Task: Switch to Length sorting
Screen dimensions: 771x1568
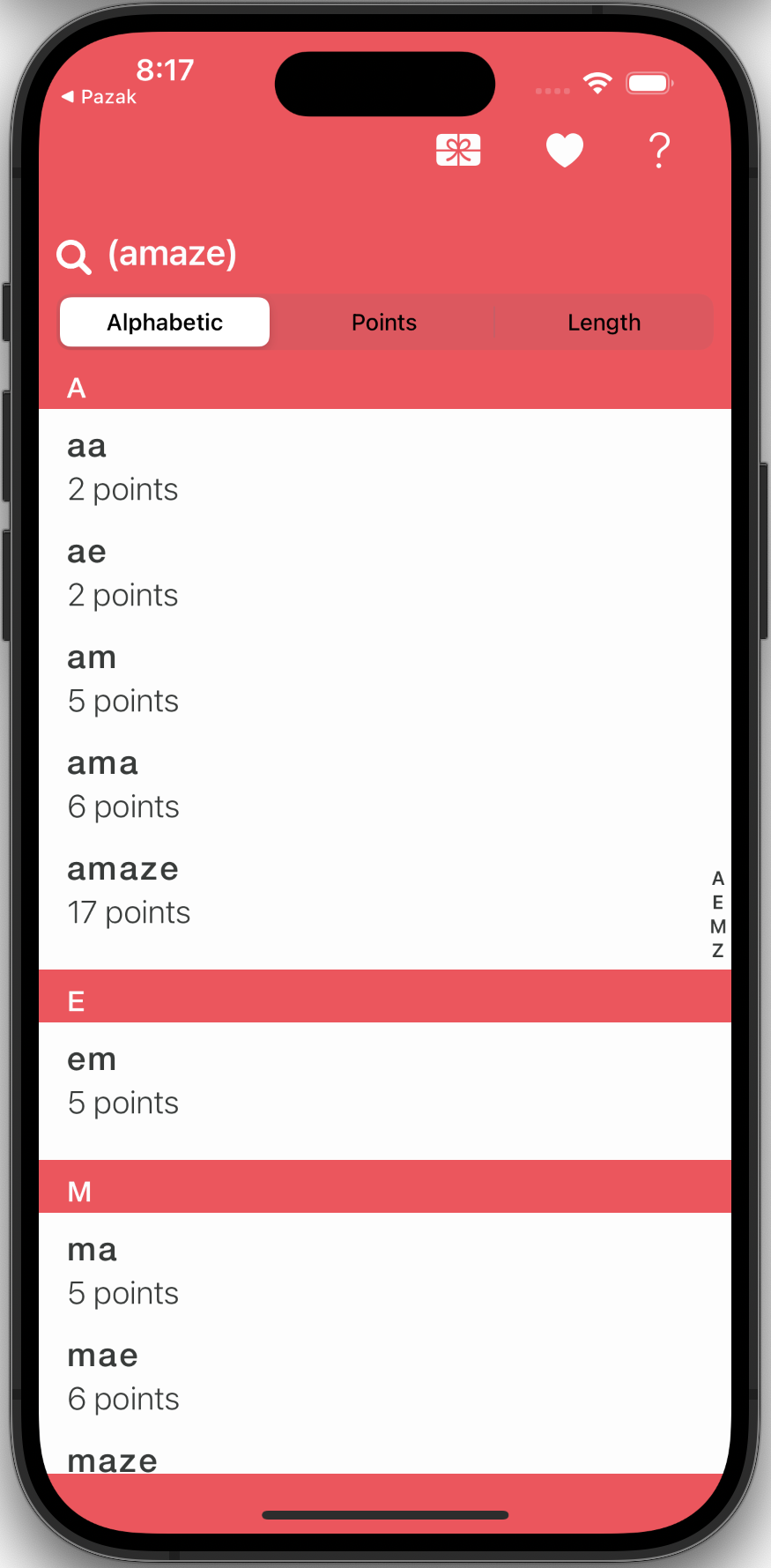Action: pyautogui.click(x=604, y=322)
